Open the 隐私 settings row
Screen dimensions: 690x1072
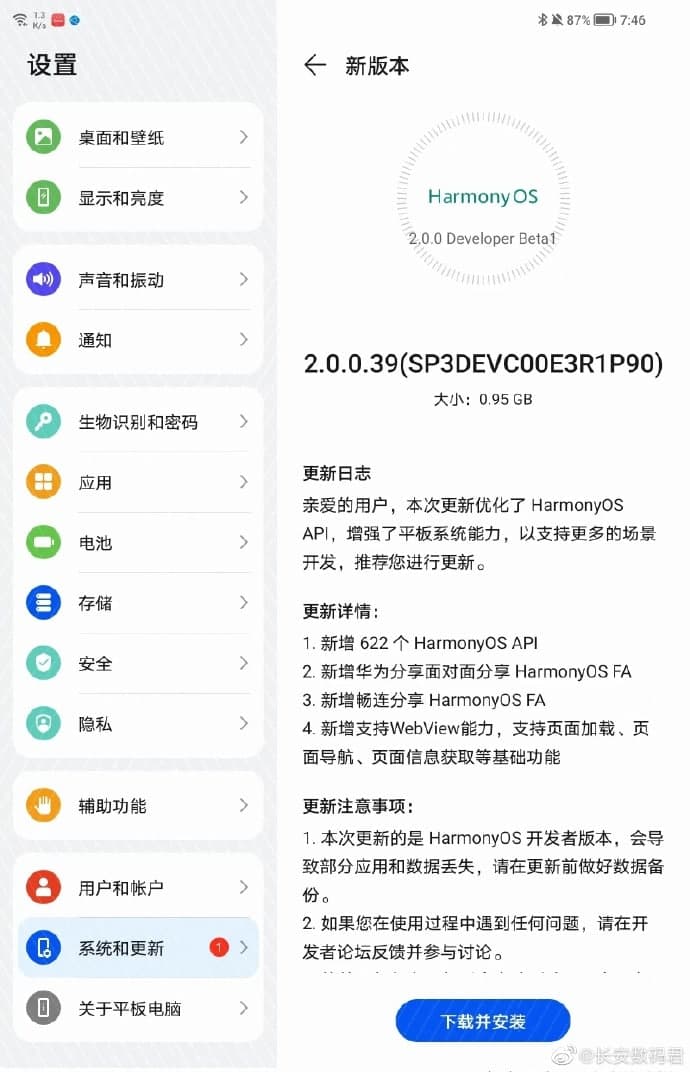coord(138,723)
